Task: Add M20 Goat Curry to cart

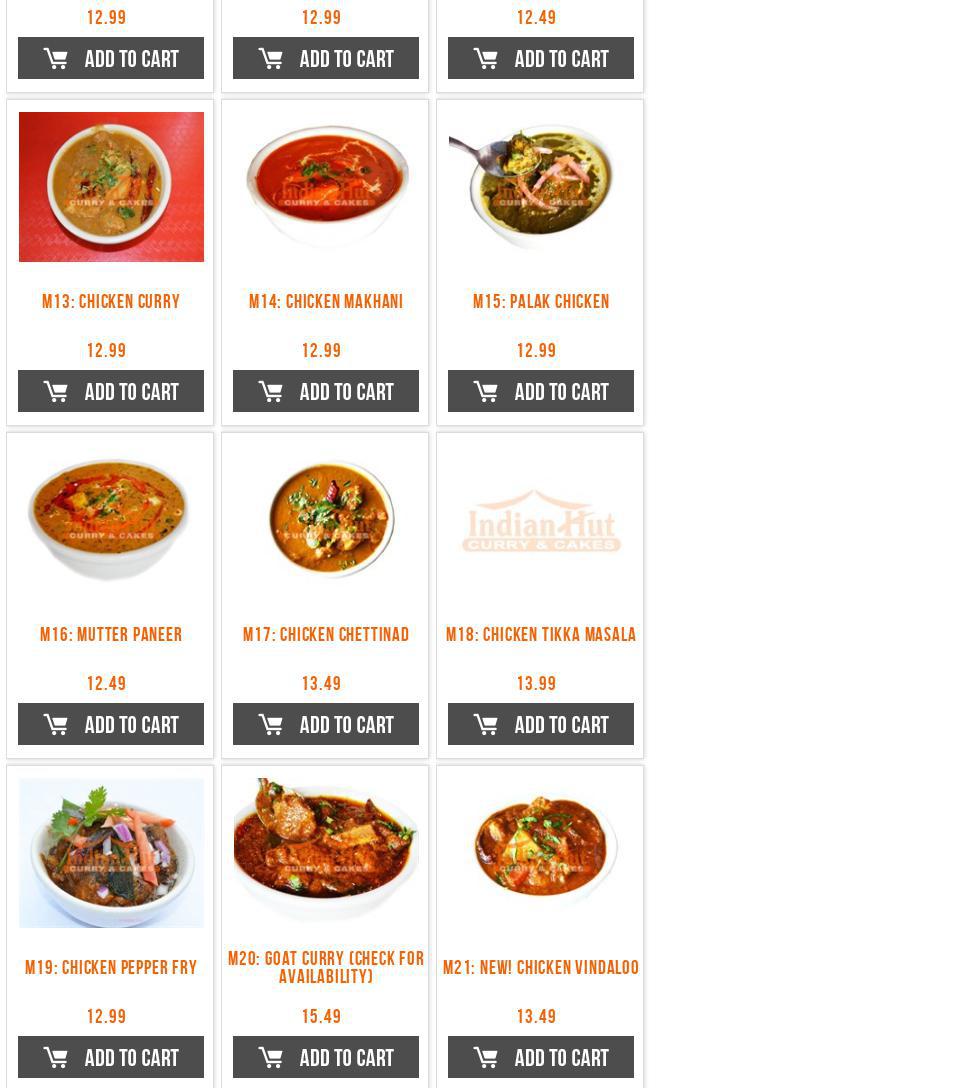Action: (x=326, y=1057)
